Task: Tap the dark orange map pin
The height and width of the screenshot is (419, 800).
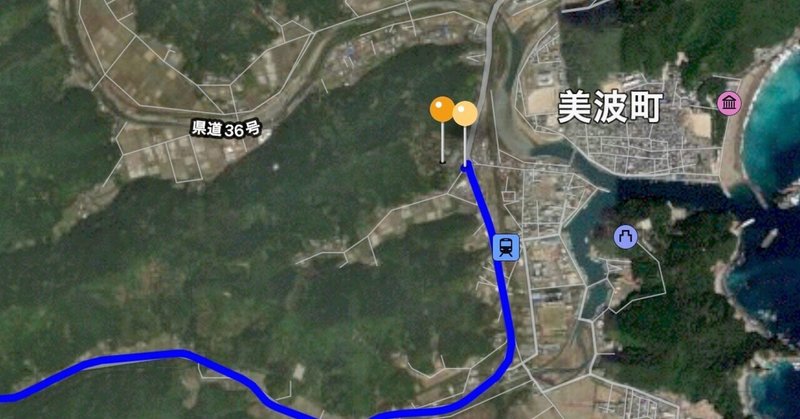Action: point(441,110)
